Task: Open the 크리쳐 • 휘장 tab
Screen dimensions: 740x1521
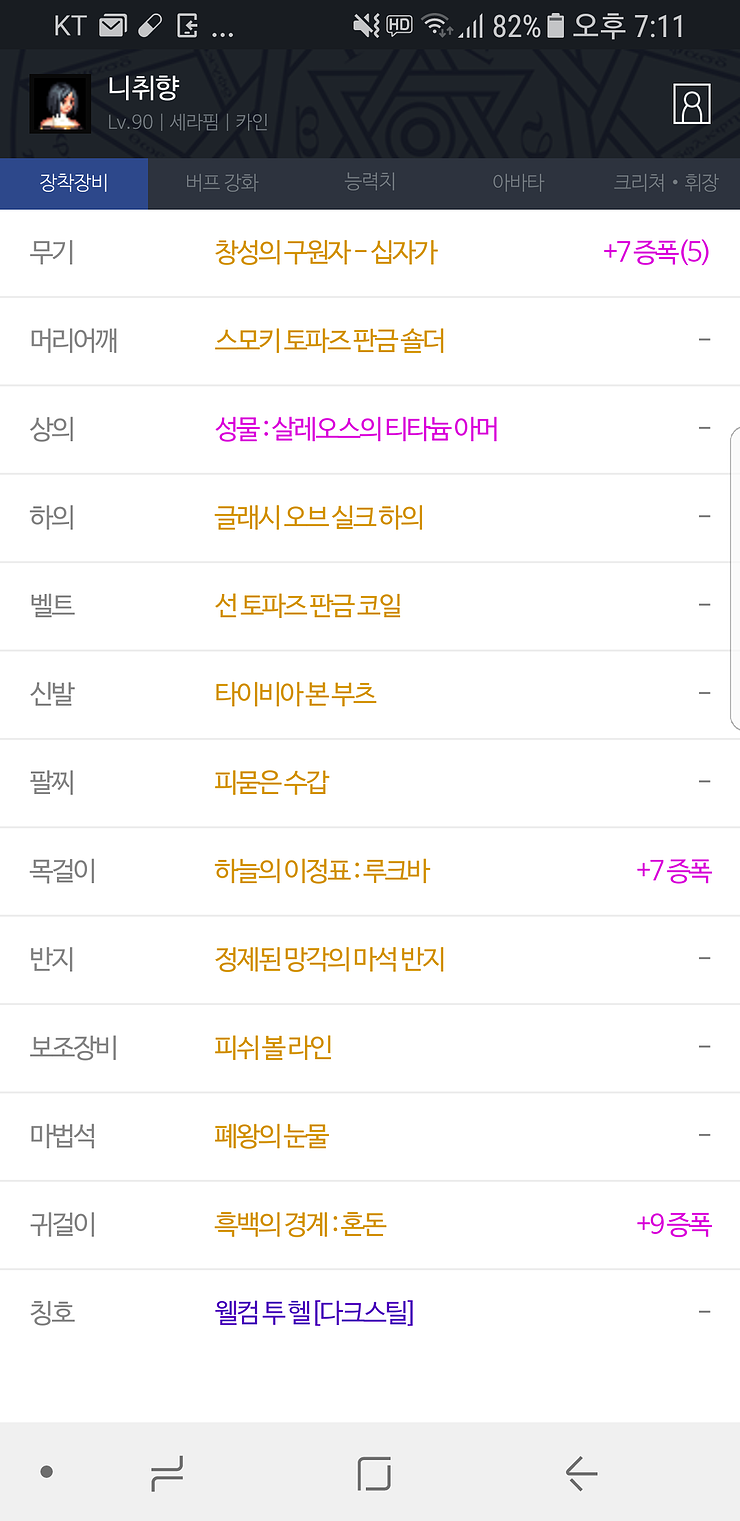Action: point(666,183)
